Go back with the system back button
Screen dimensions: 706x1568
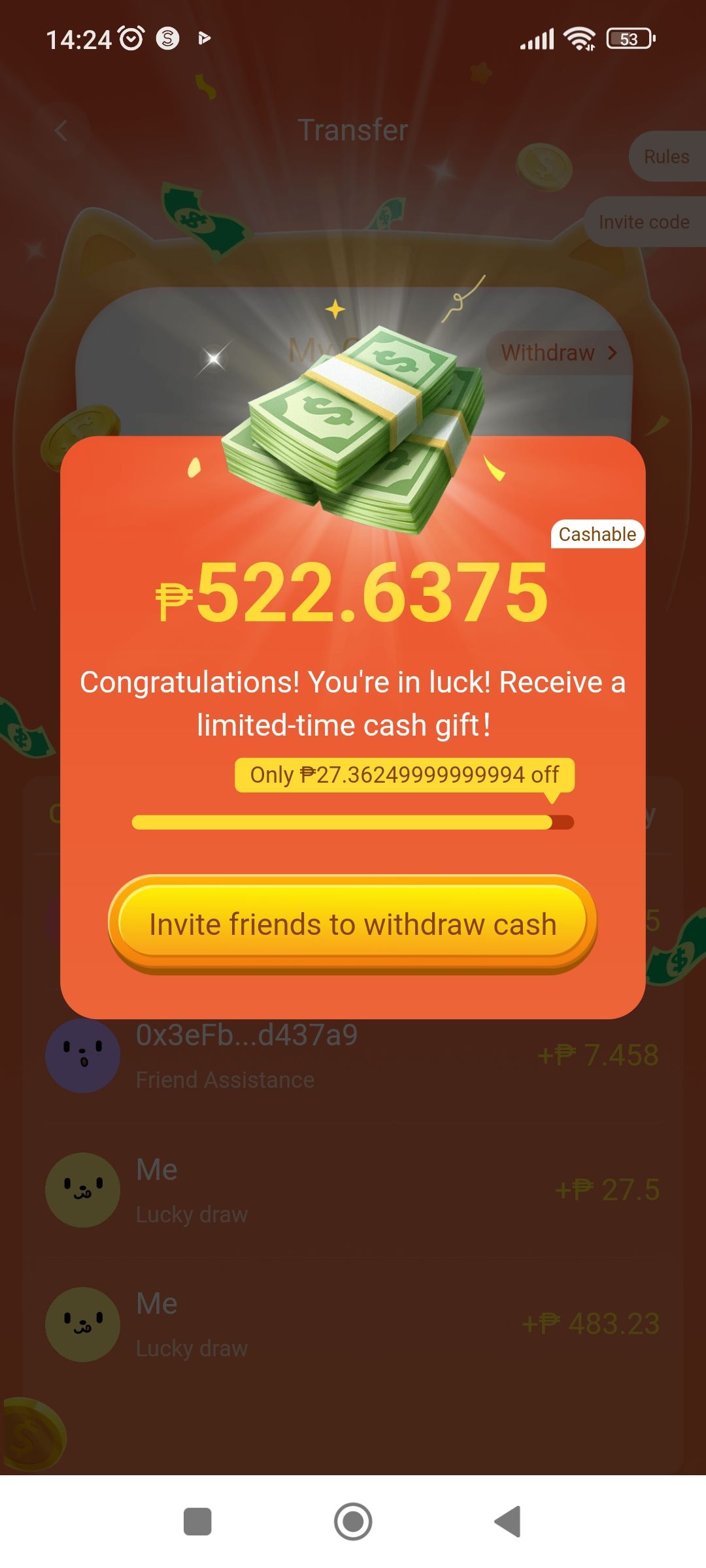508,1522
